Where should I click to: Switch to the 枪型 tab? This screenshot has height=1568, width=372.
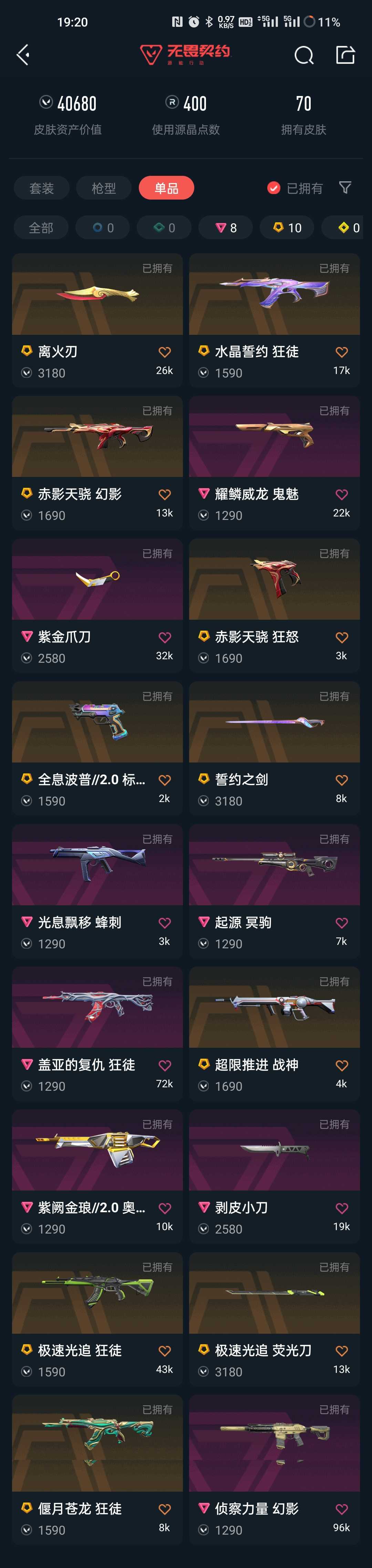coord(103,188)
